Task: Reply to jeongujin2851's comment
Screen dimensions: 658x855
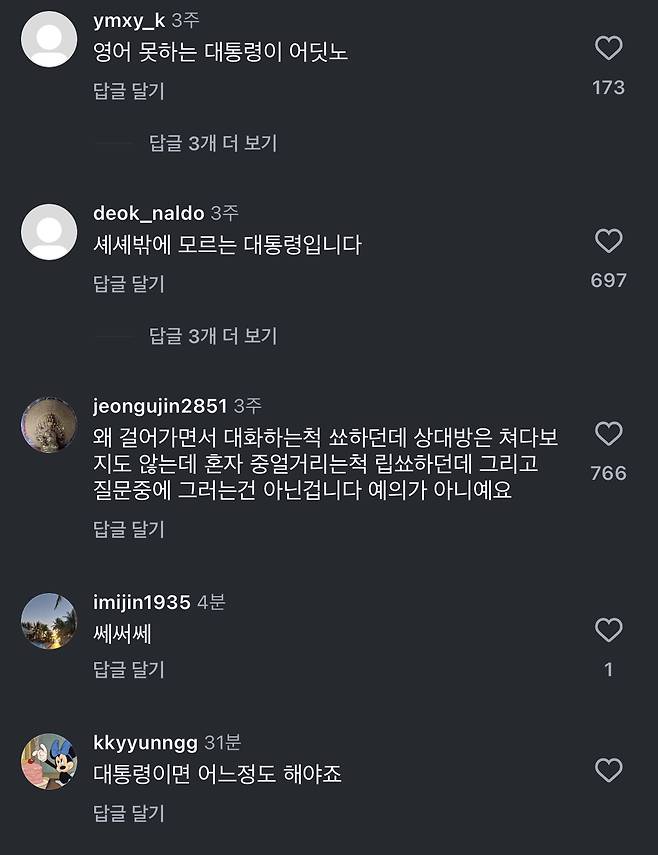Action: tap(128, 528)
